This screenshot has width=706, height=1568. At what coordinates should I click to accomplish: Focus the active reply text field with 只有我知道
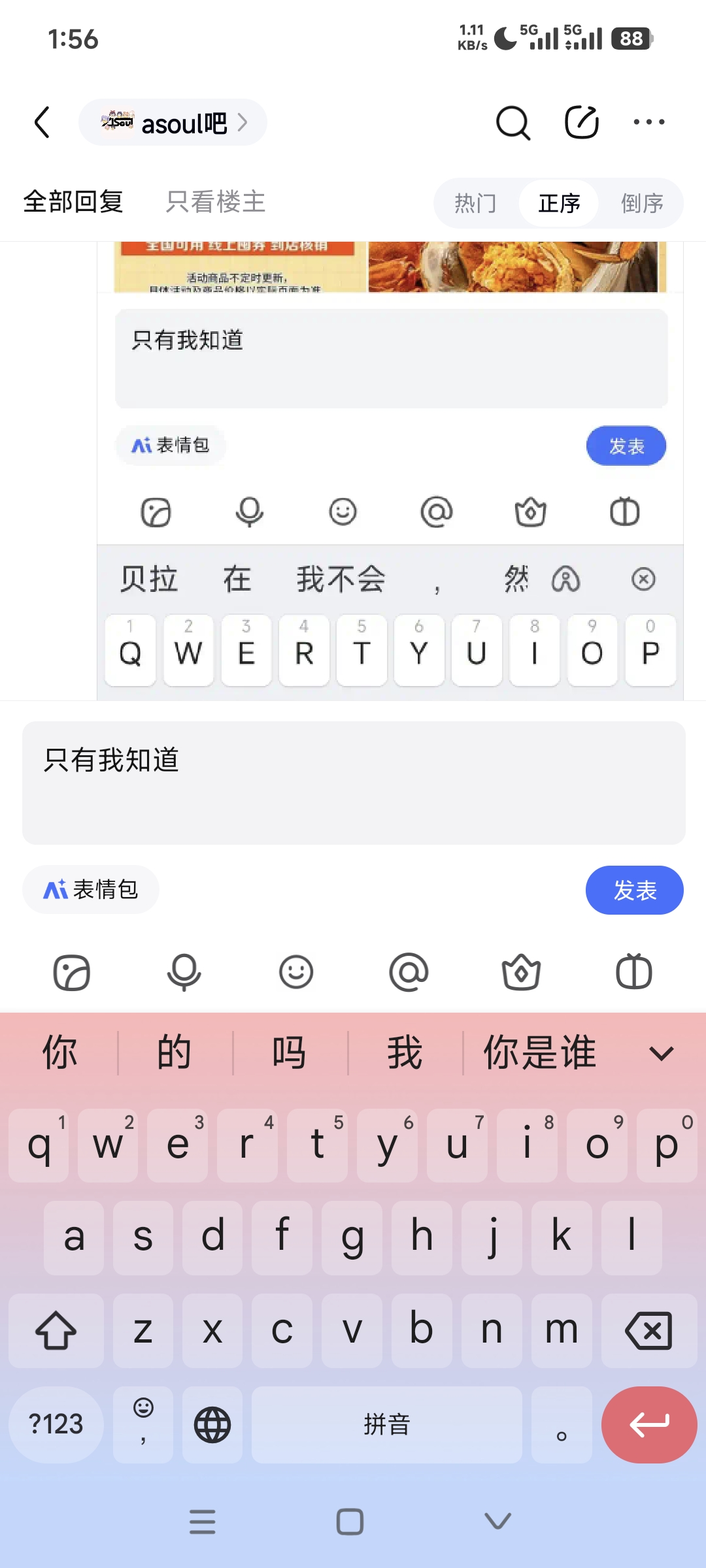pyautogui.click(x=353, y=782)
